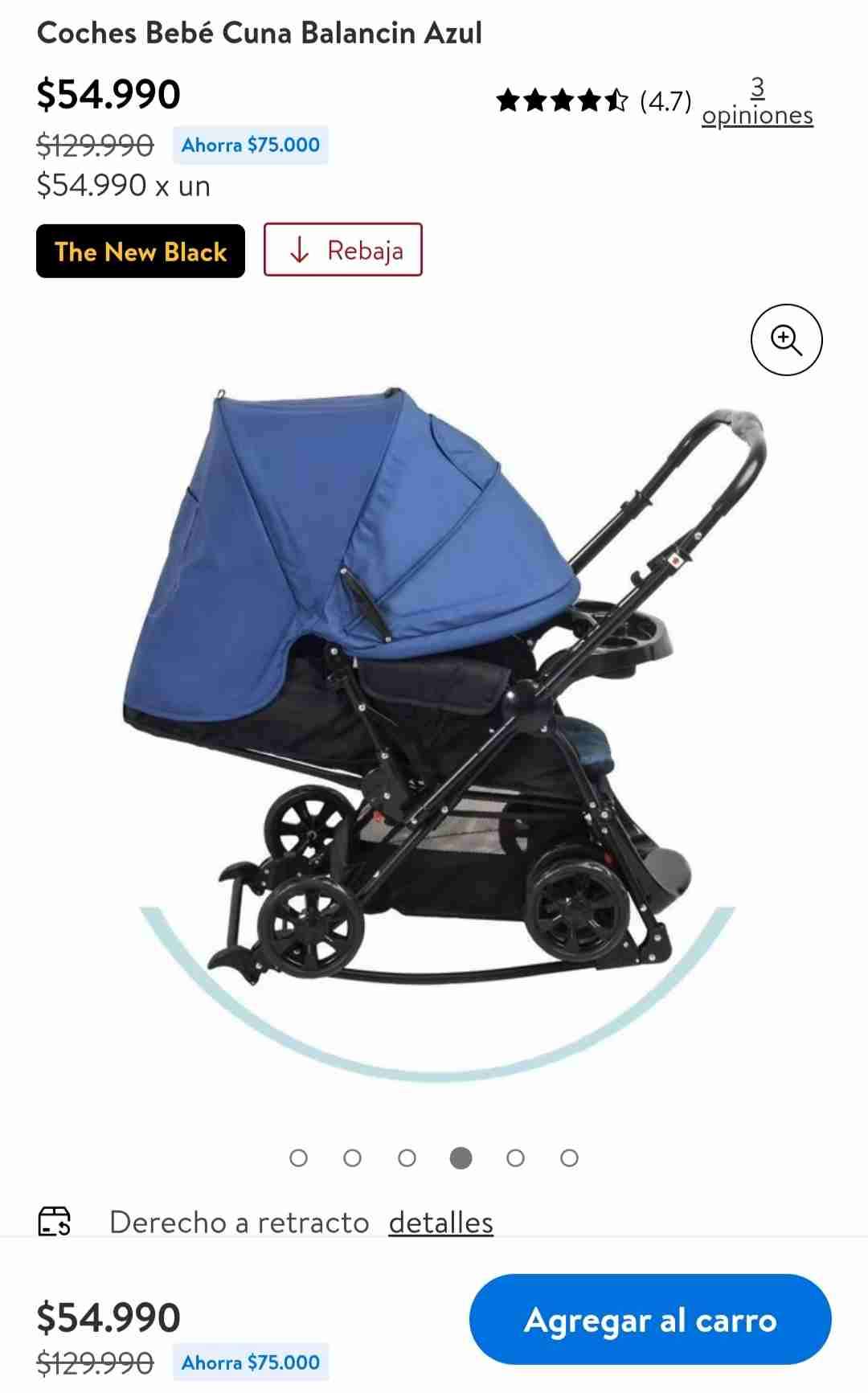
Task: Open the 3 opiniones reviews link
Action: click(757, 103)
